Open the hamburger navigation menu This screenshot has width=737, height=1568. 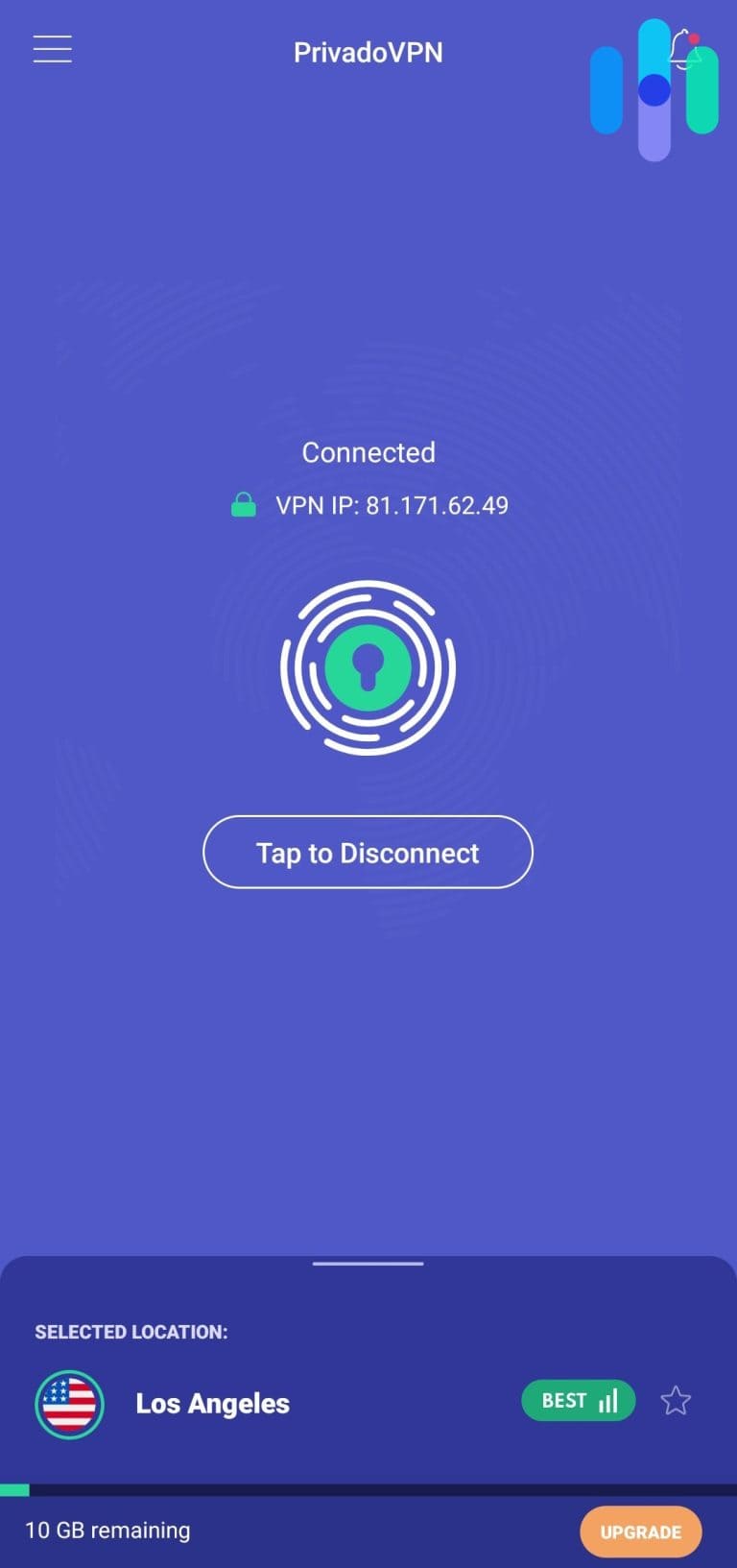click(x=52, y=49)
